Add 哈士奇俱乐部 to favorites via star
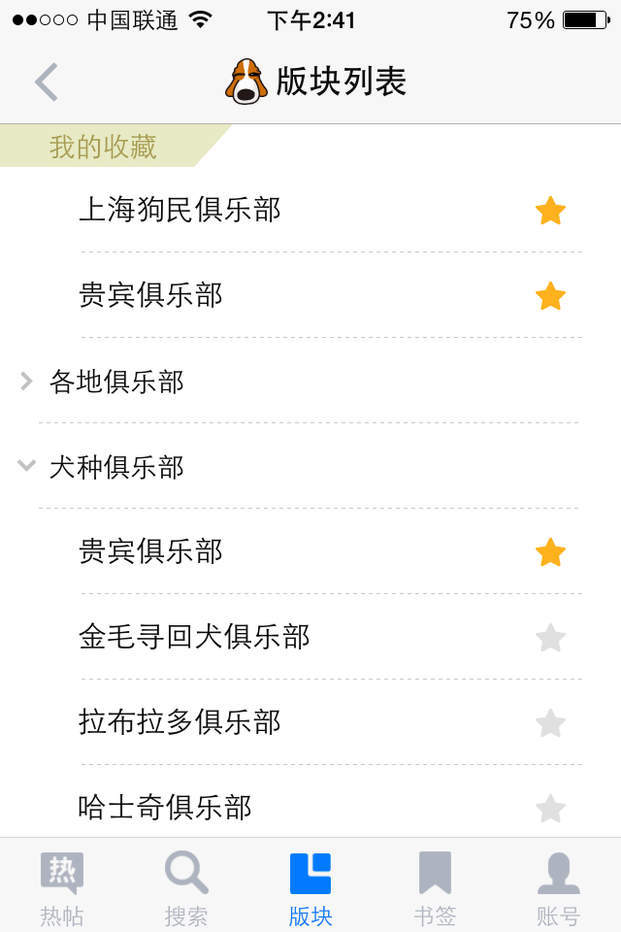The width and height of the screenshot is (621, 932). 550,808
